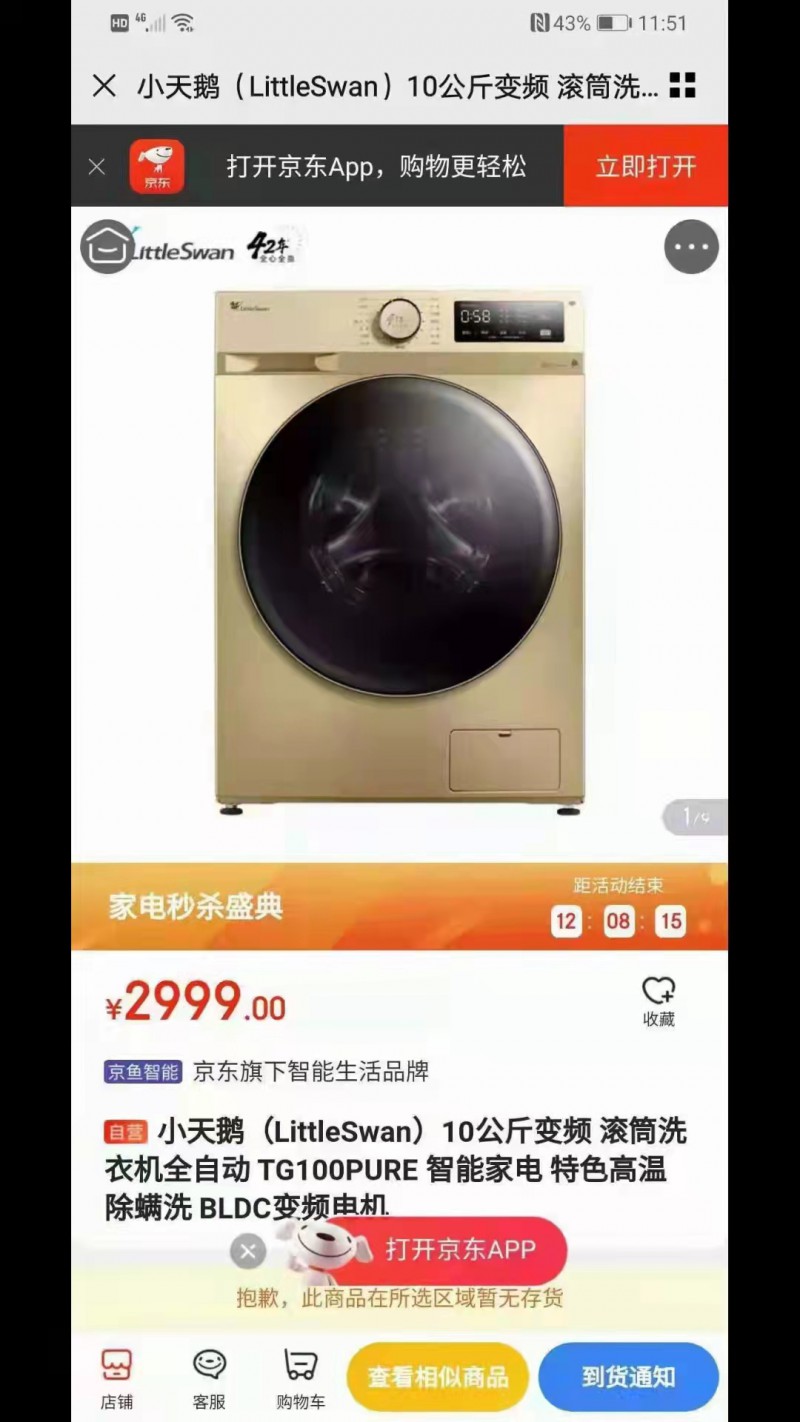Screen dimensions: 800x1422
Task: Open the three-dot more options
Action: coord(691,247)
